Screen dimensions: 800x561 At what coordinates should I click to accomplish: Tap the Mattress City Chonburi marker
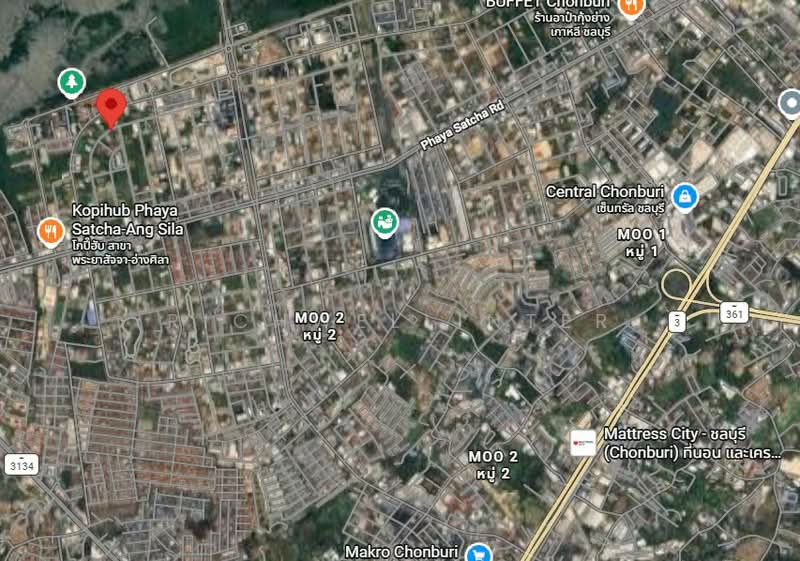pos(583,443)
